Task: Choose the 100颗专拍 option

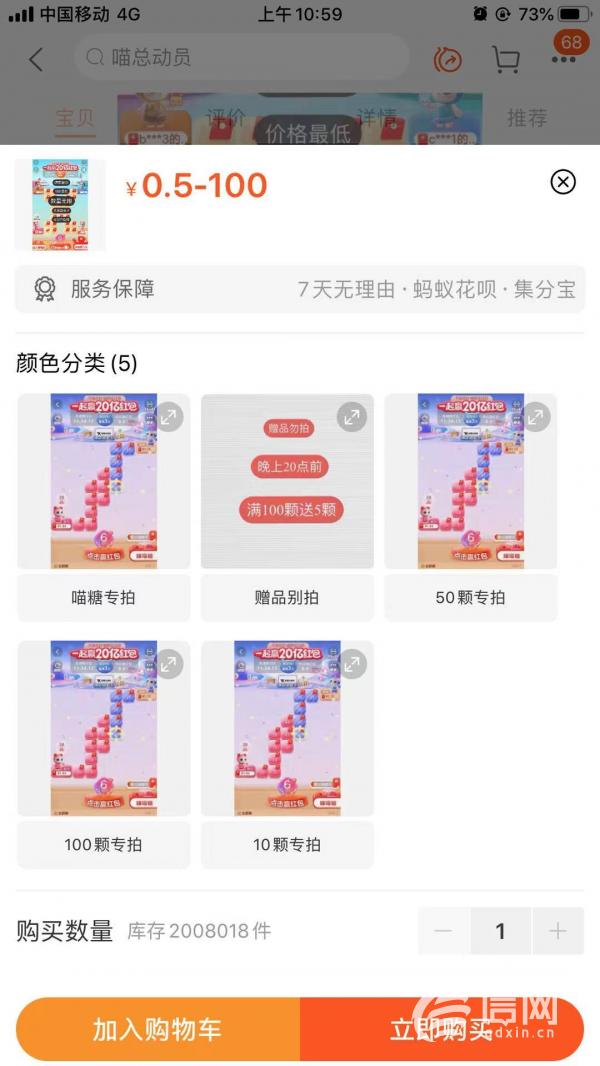Action: (x=103, y=844)
